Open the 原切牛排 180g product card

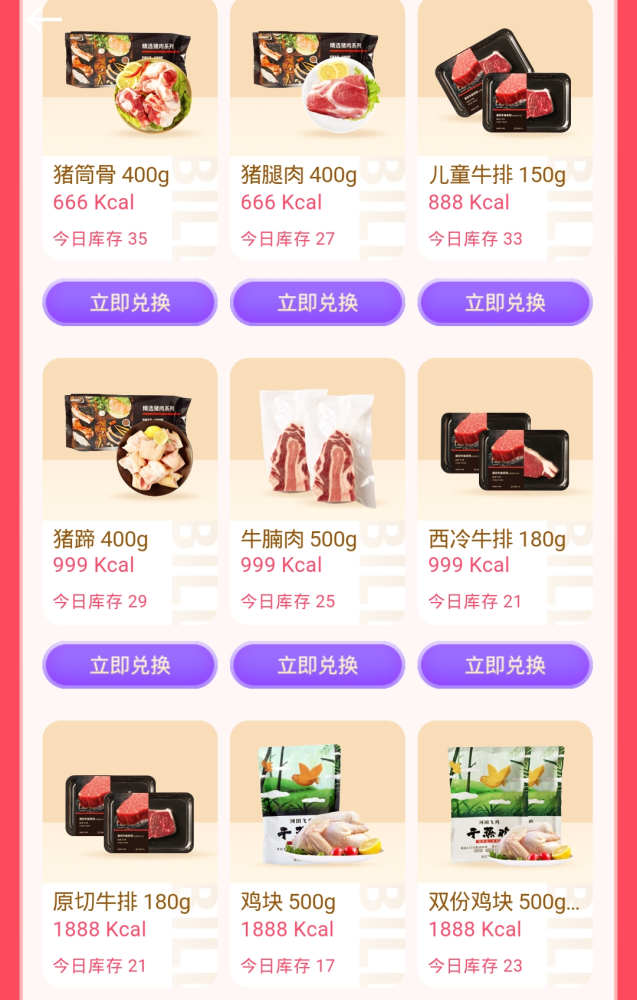point(130,850)
